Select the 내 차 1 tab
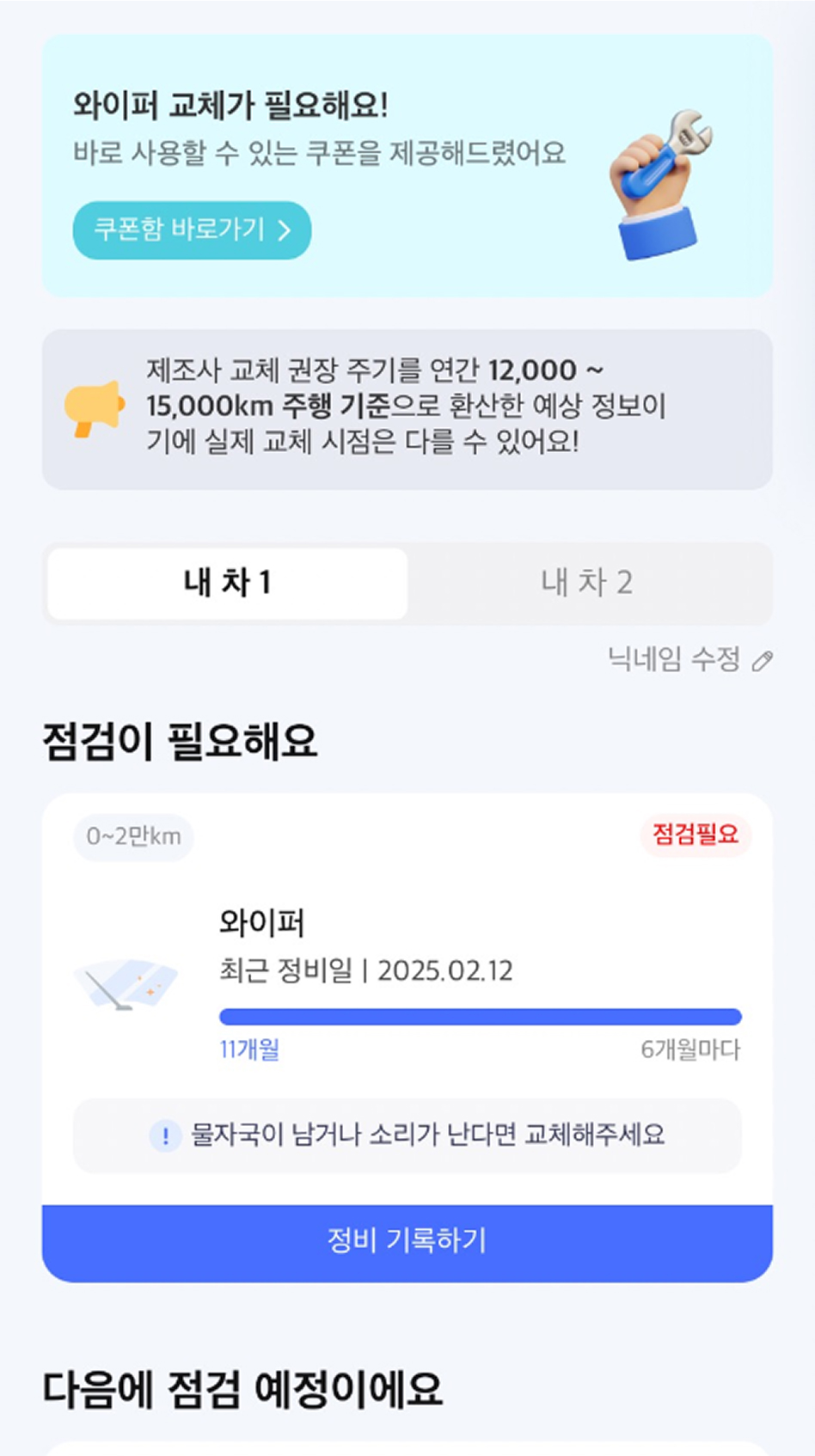Image resolution: width=815 pixels, height=1456 pixels. click(x=226, y=584)
